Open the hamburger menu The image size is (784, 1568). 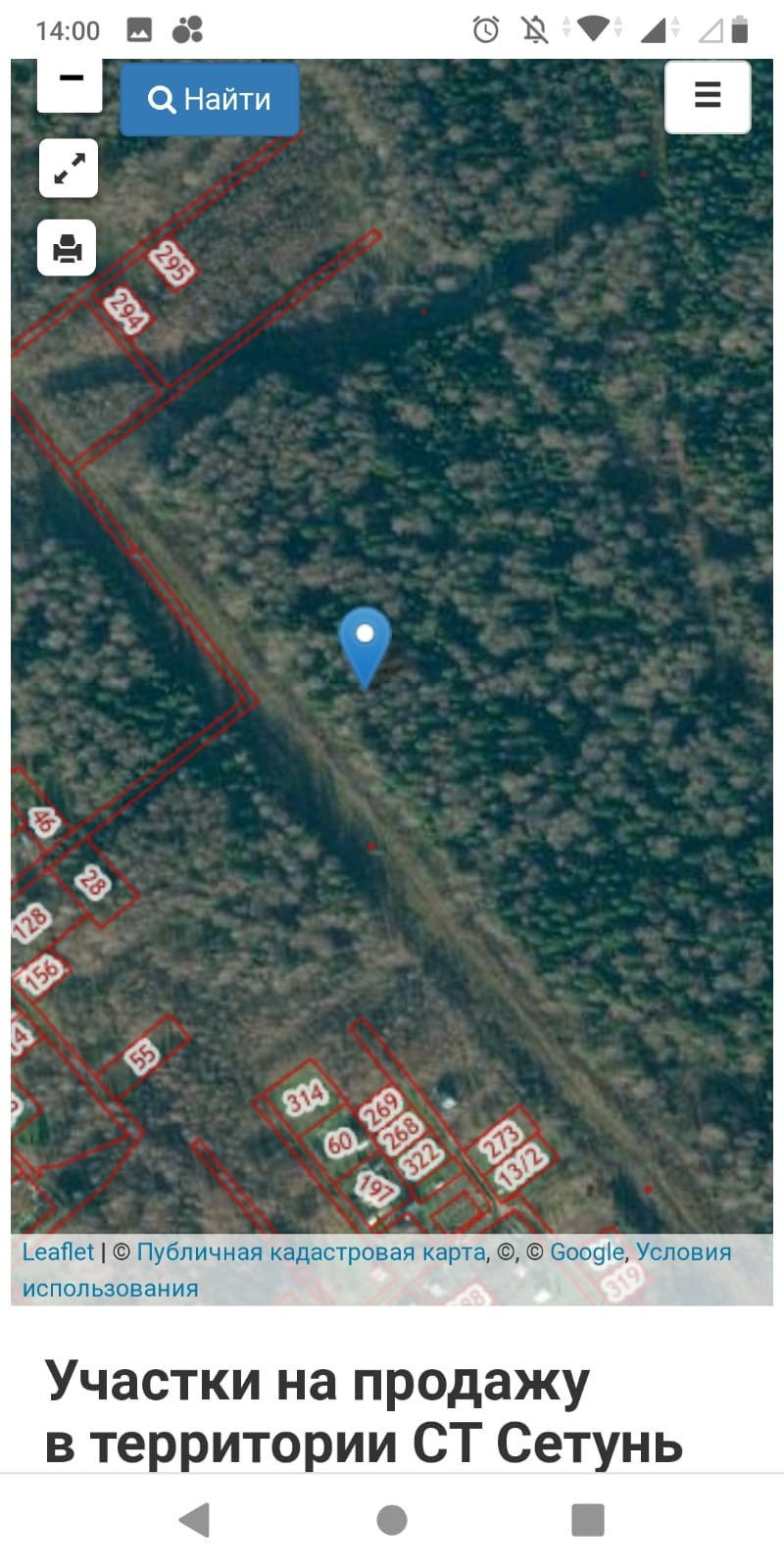tap(708, 96)
